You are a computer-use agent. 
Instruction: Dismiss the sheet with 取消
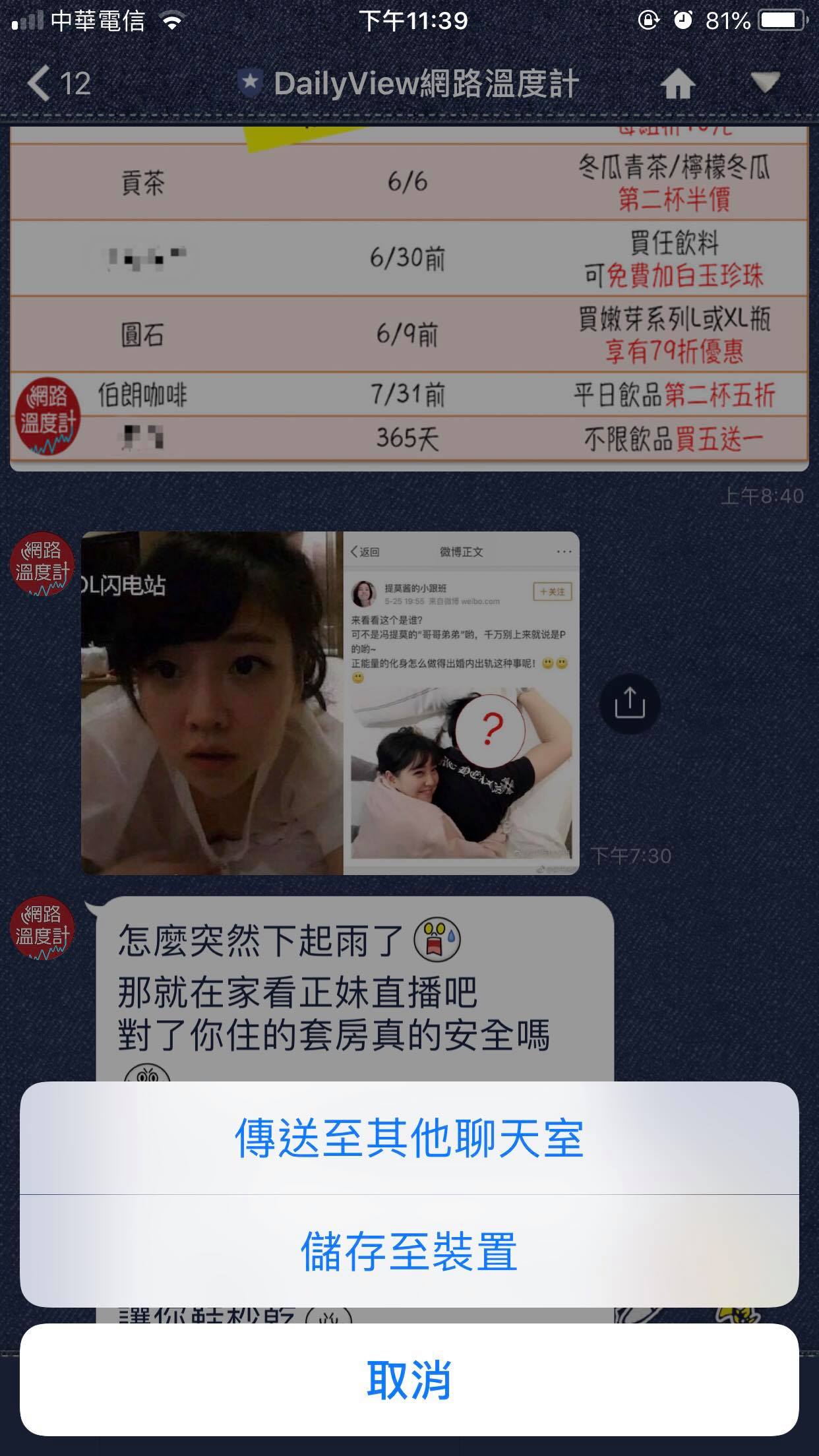point(409,1380)
